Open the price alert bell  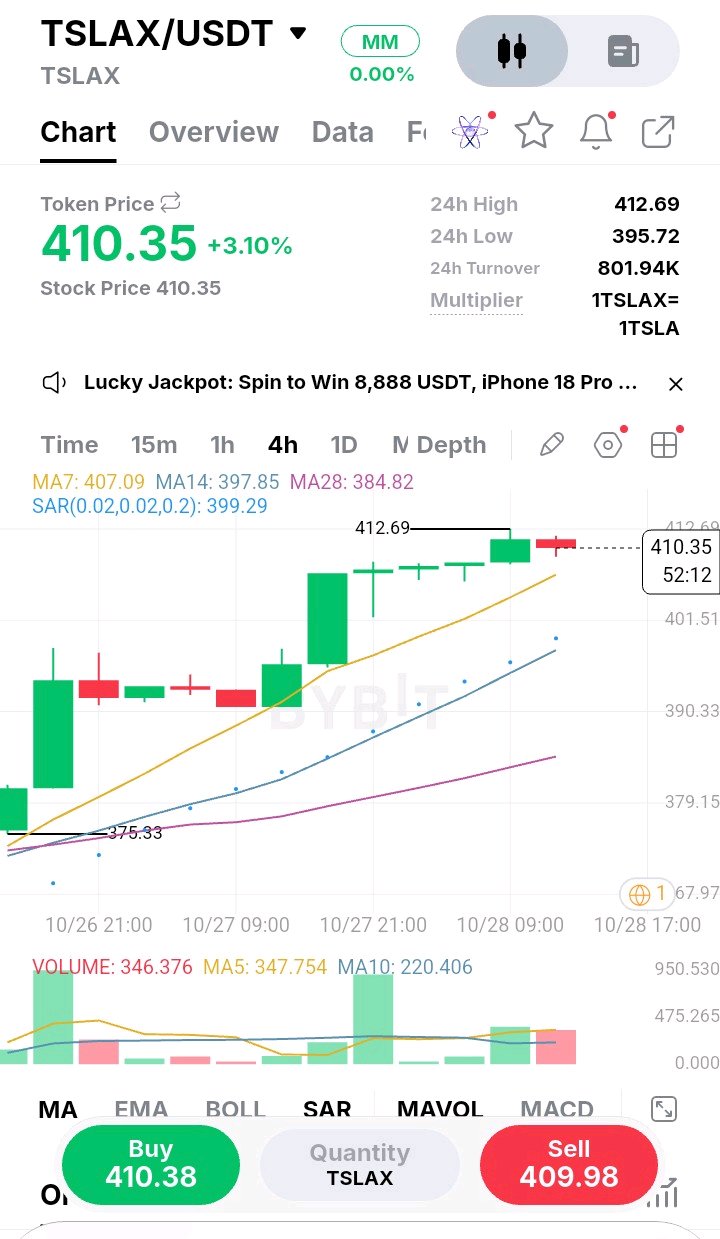tap(596, 131)
